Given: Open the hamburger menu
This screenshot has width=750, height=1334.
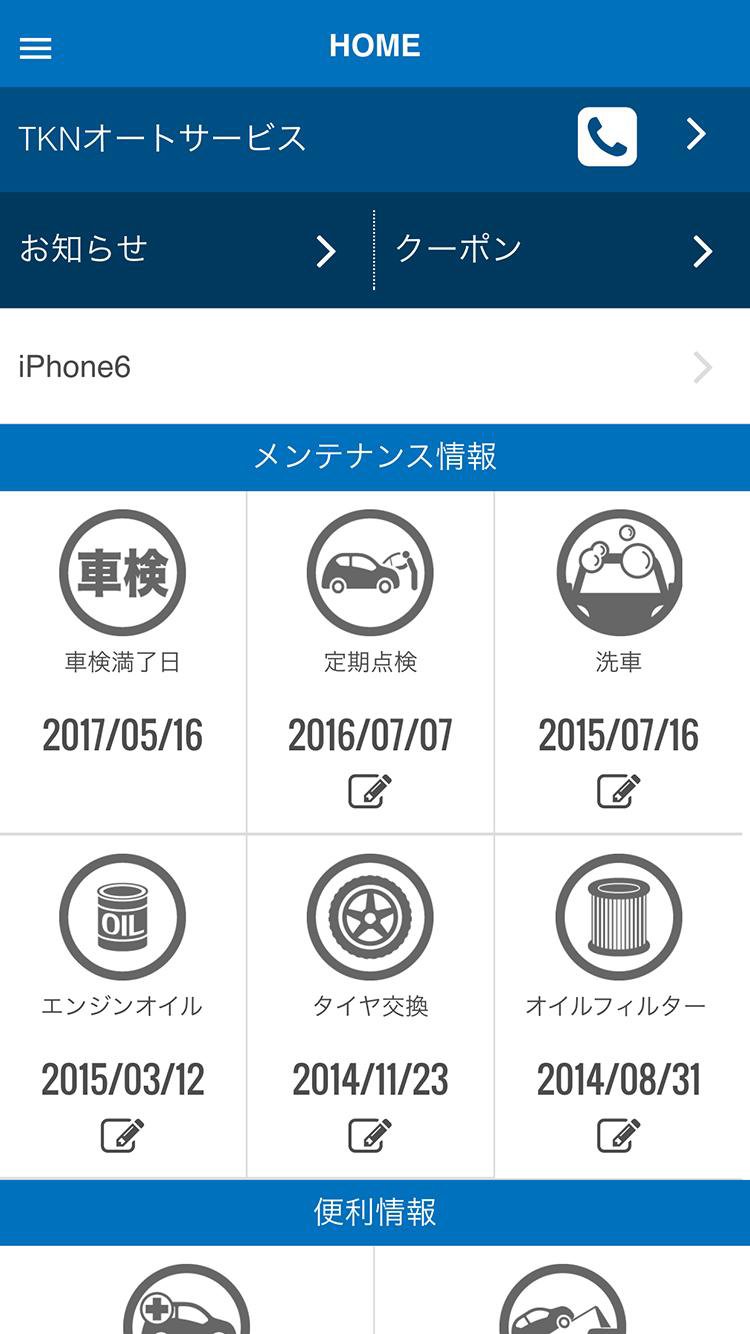Looking at the screenshot, I should [36, 46].
